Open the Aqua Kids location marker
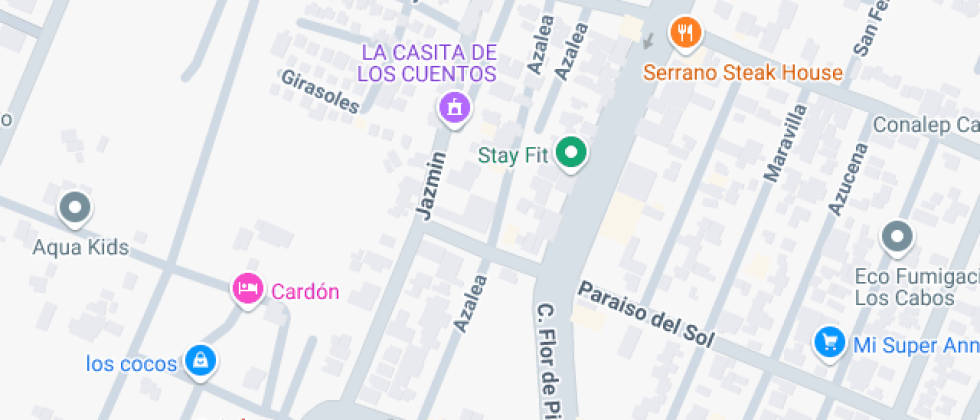980x420 pixels. point(74,208)
